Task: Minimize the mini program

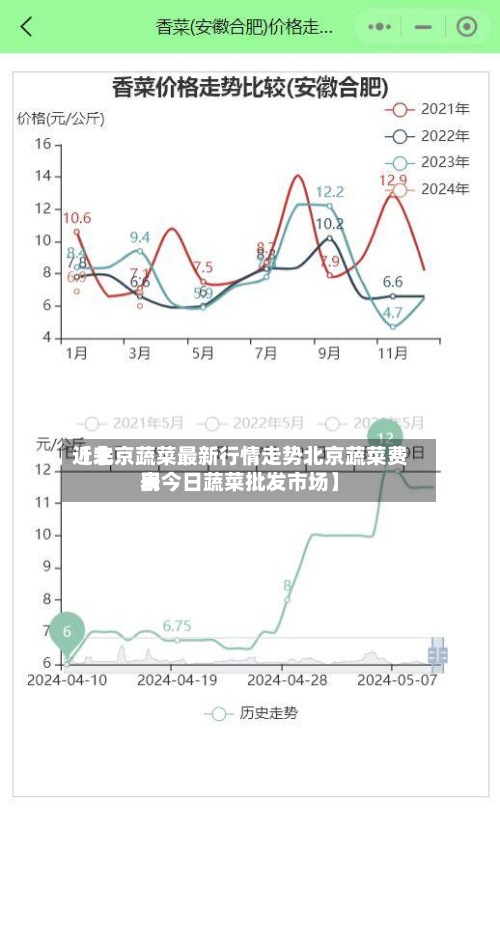Action: [x=424, y=27]
